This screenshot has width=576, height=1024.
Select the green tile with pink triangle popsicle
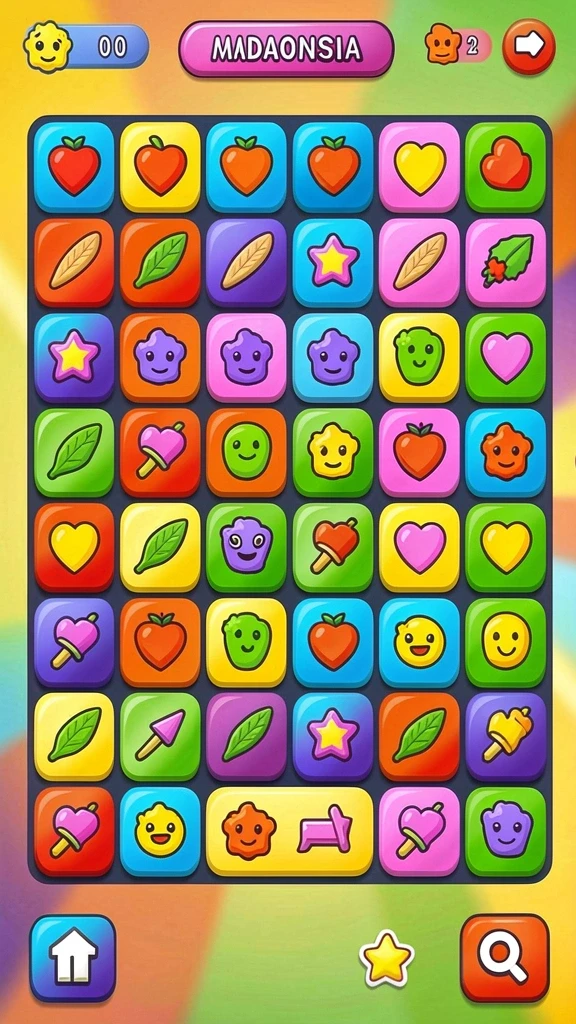(160, 737)
